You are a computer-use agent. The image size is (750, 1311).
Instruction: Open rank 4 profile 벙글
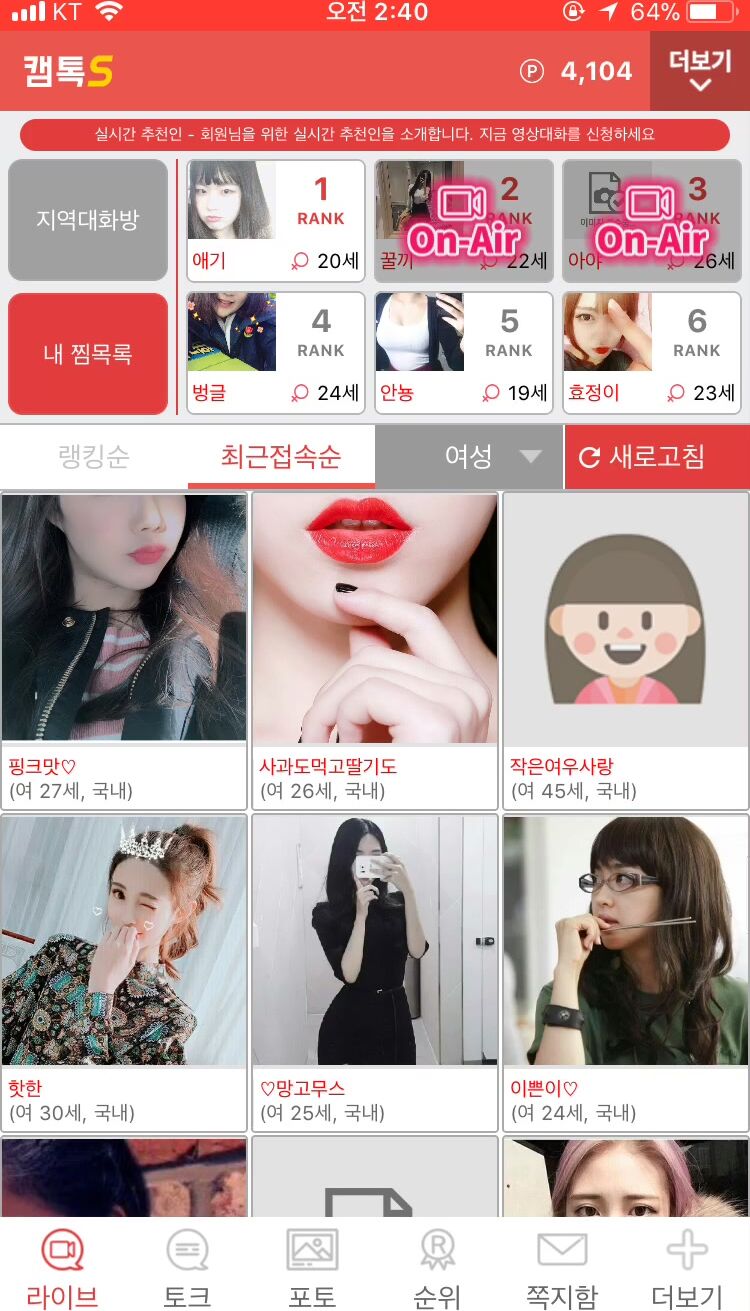pos(276,353)
